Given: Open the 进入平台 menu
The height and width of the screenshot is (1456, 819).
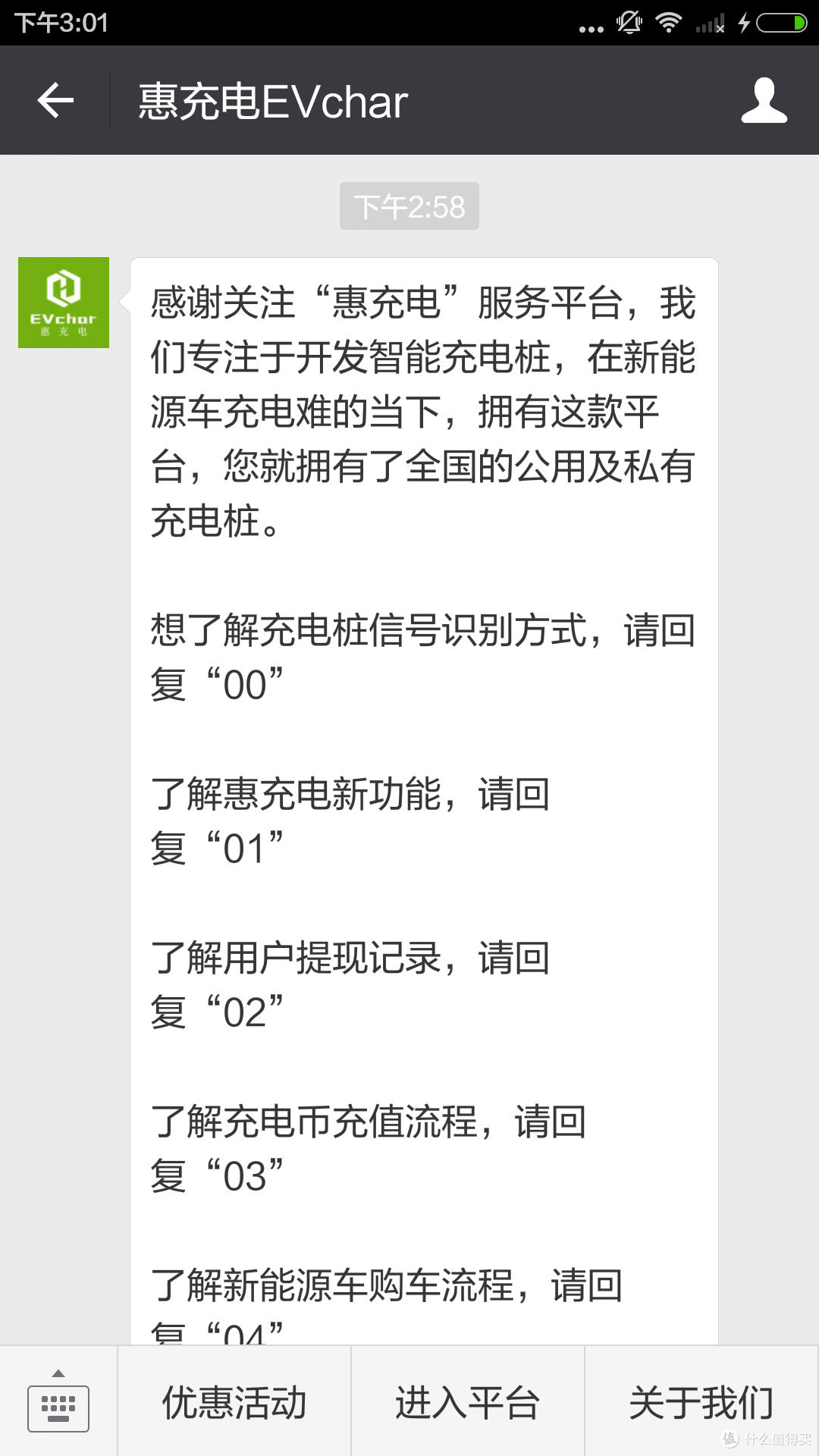Looking at the screenshot, I should [468, 1402].
